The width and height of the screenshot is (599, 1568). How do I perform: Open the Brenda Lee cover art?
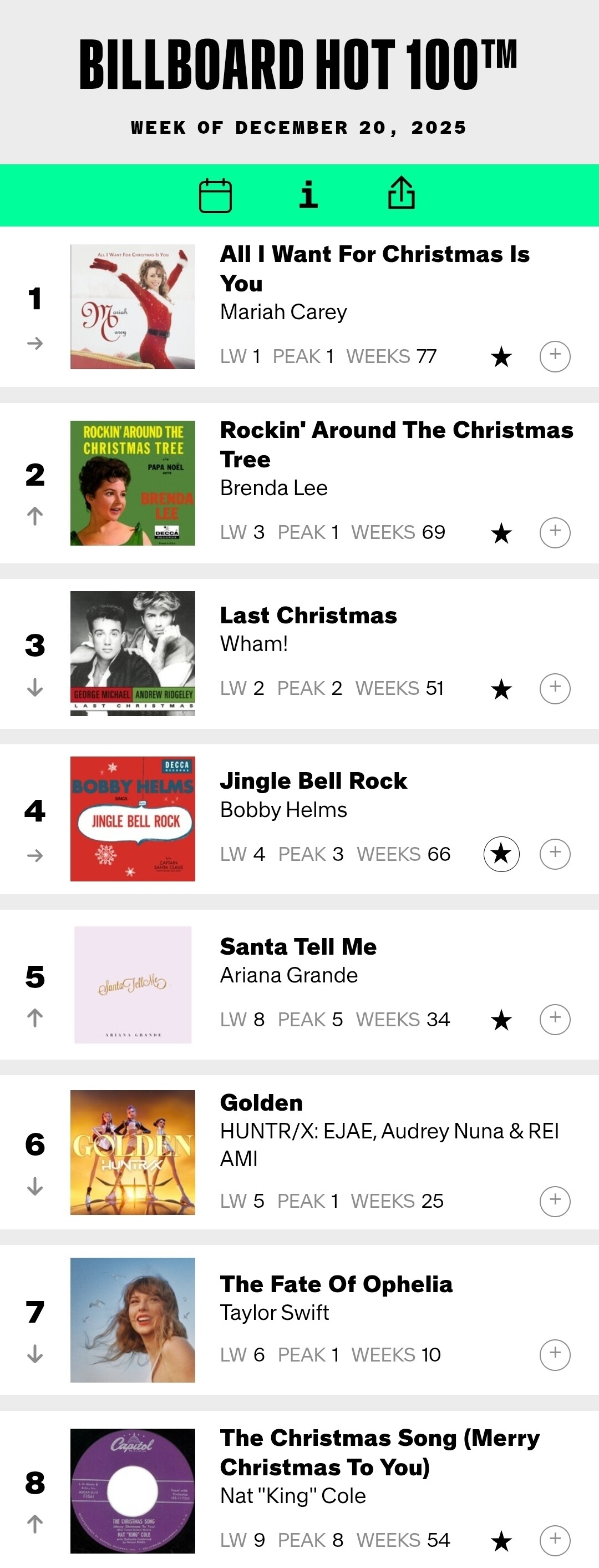click(133, 483)
